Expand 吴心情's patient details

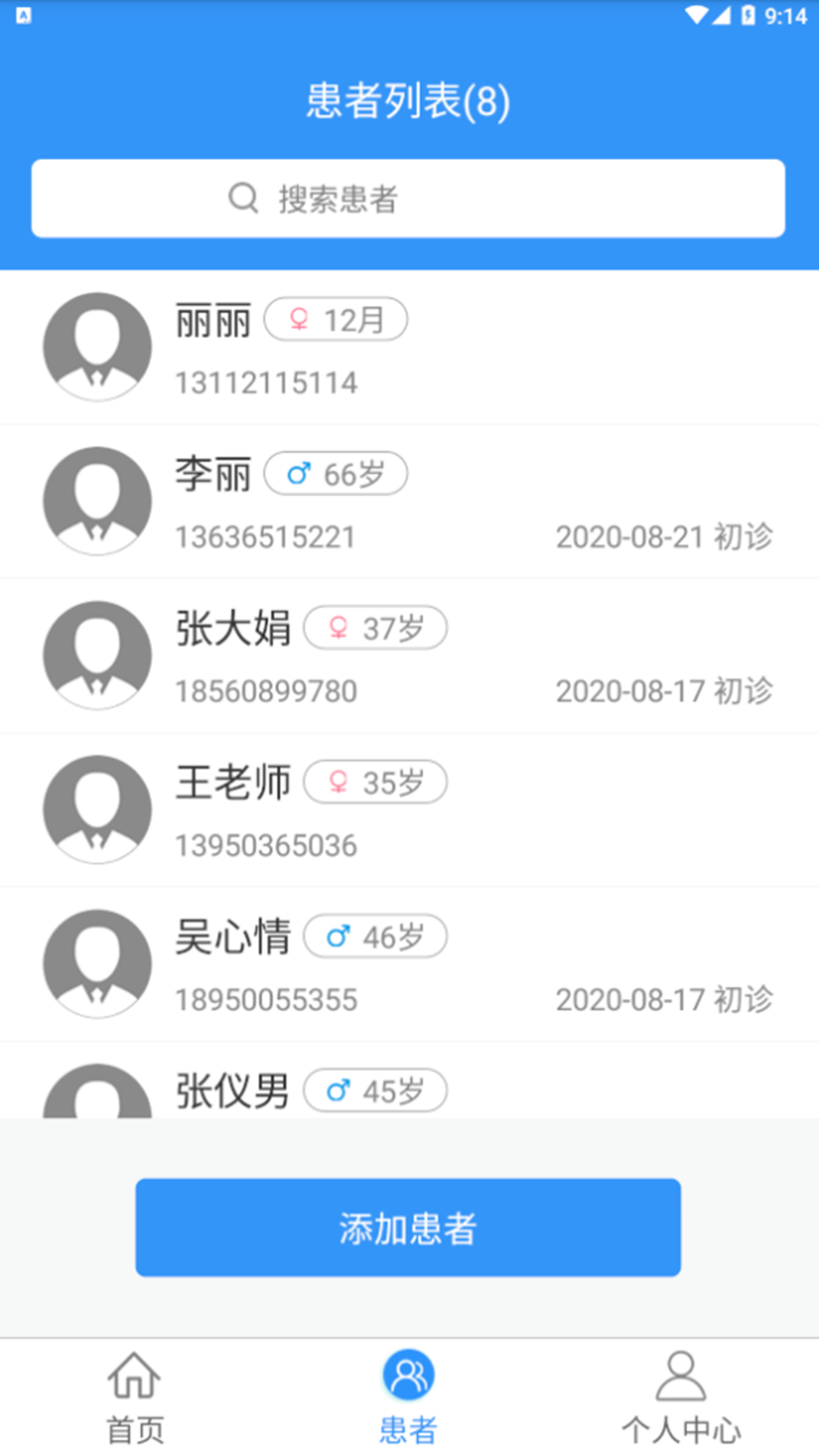(409, 963)
